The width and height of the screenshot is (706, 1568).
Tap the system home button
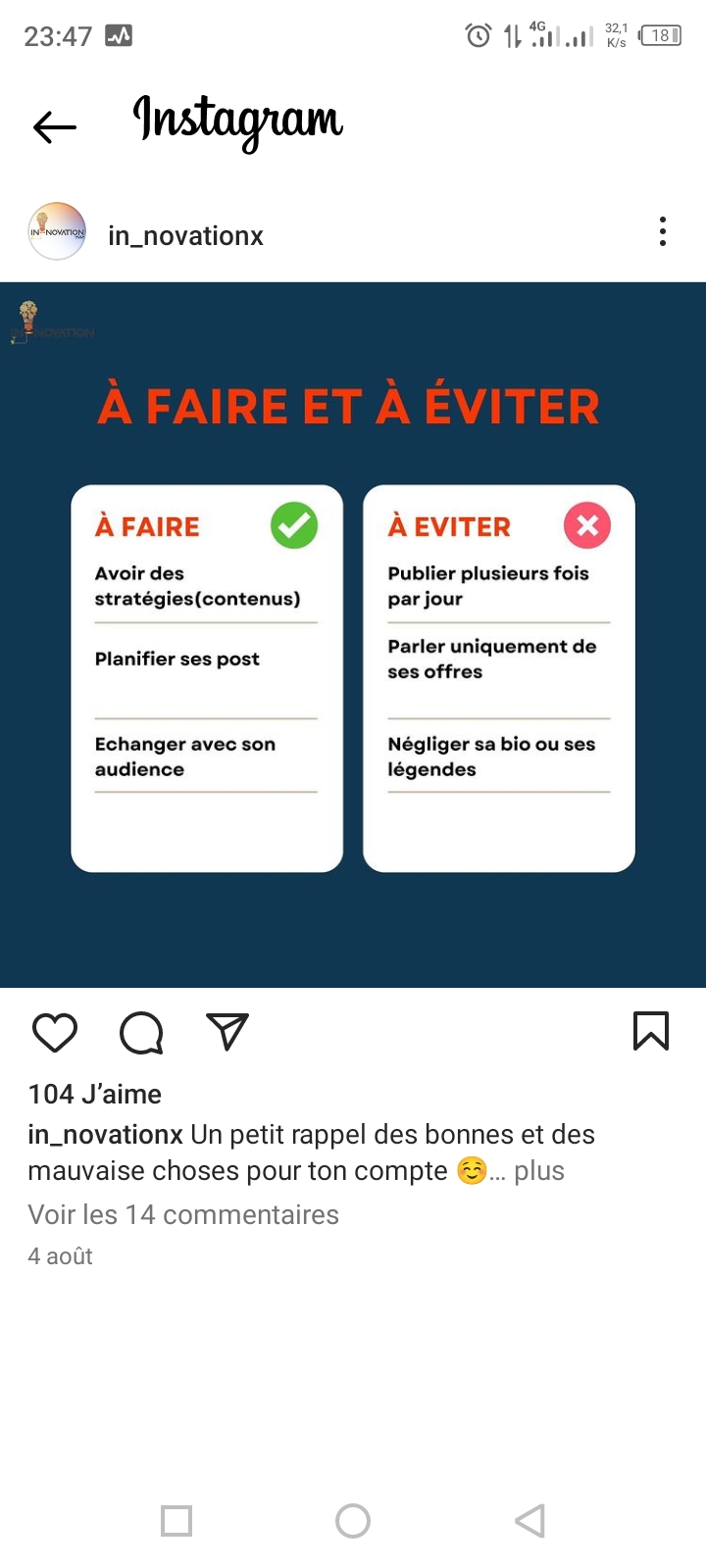click(x=353, y=1521)
